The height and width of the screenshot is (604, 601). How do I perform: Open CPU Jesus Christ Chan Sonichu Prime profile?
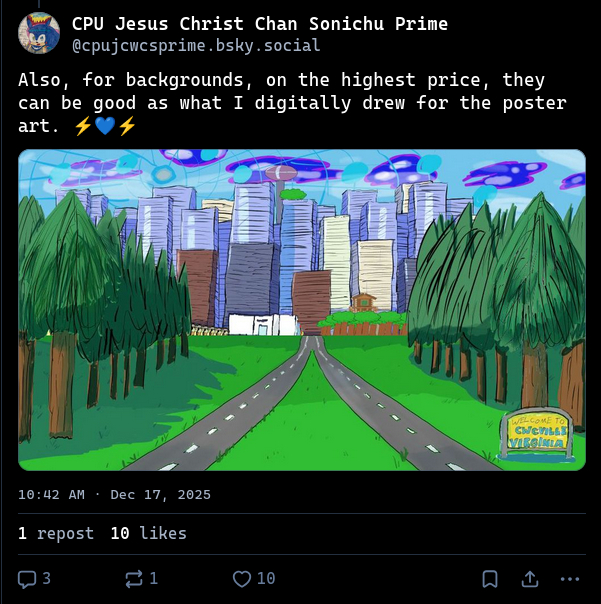click(259, 24)
